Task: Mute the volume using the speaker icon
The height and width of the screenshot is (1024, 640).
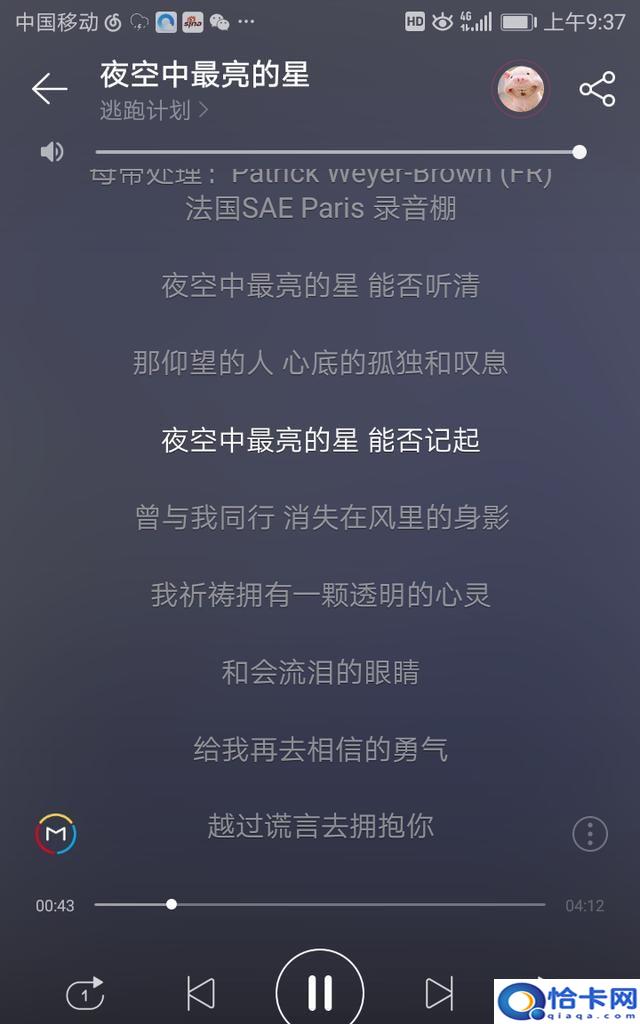Action: point(52,152)
